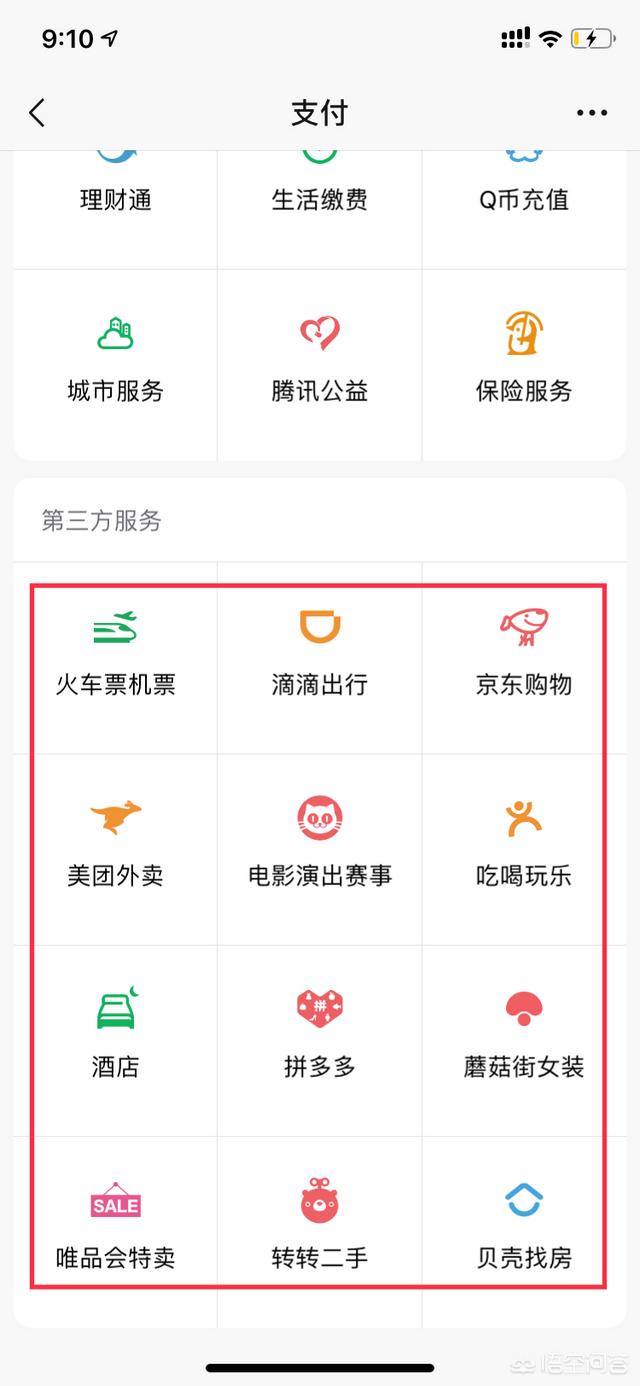This screenshot has height=1386, width=640.
Task: Open 保险服务 insurance services
Action: point(524,358)
